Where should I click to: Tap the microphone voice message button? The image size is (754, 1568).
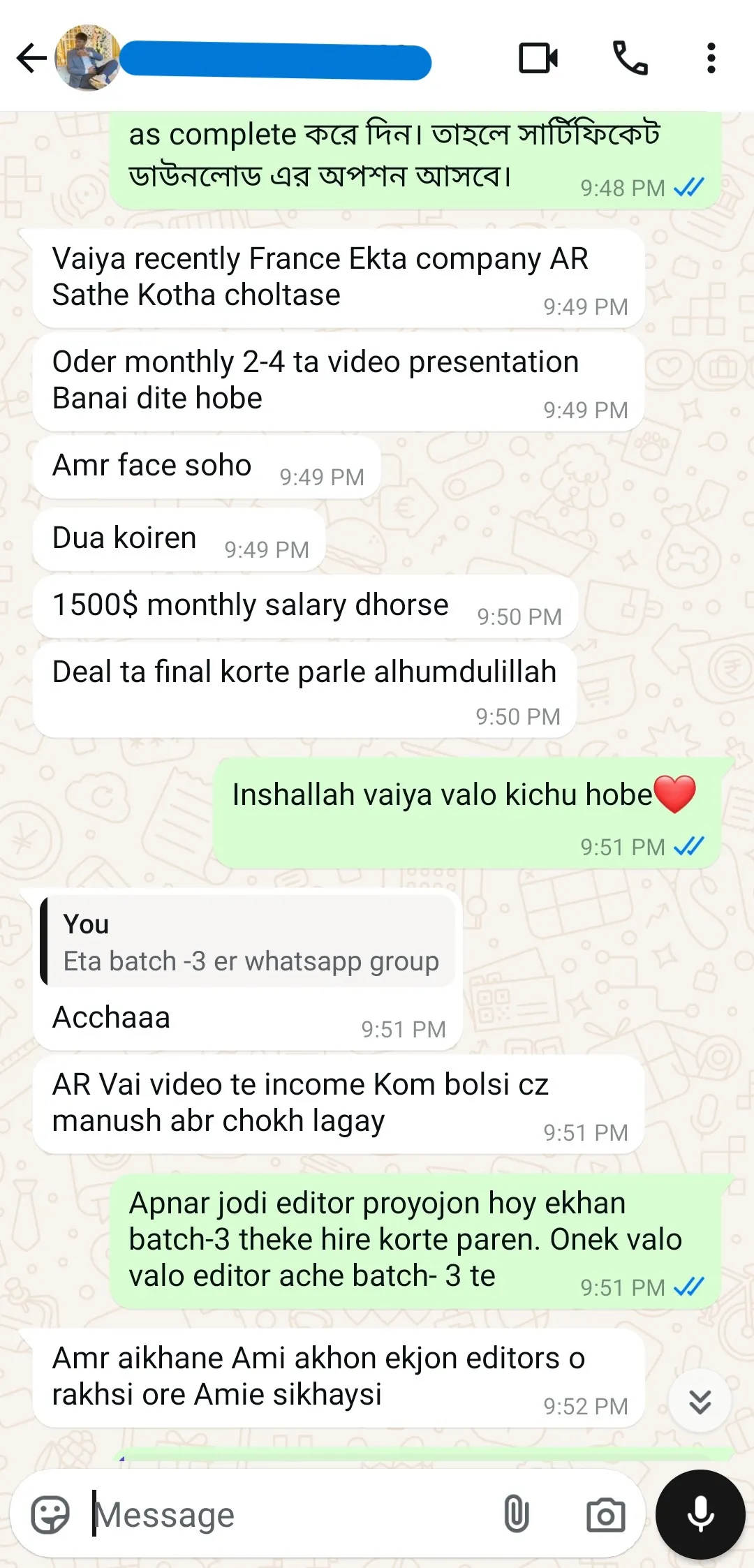click(700, 1514)
